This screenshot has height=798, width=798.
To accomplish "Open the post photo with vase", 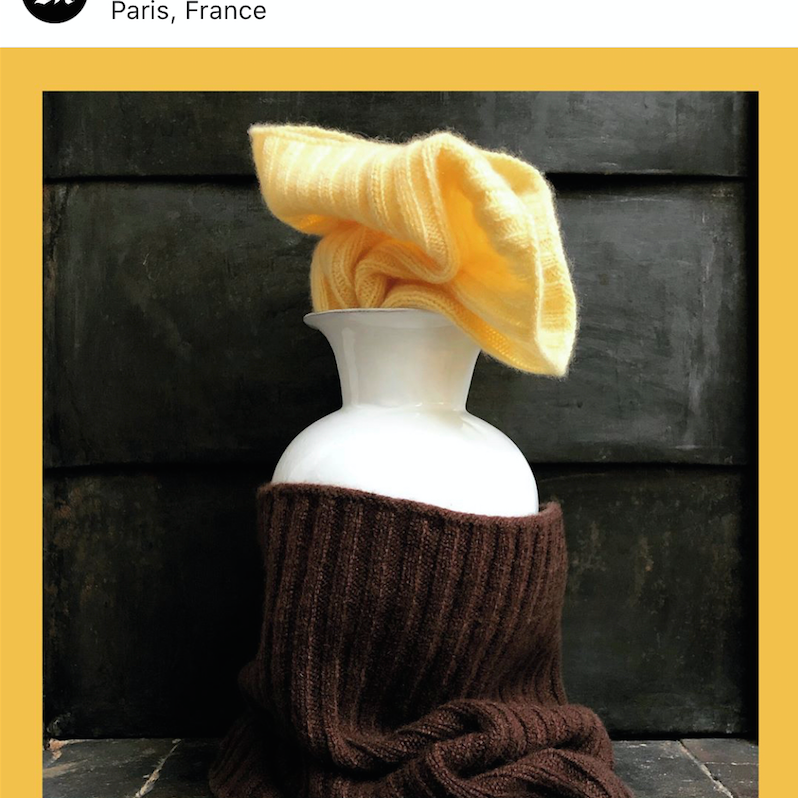I will click(x=400, y=440).
